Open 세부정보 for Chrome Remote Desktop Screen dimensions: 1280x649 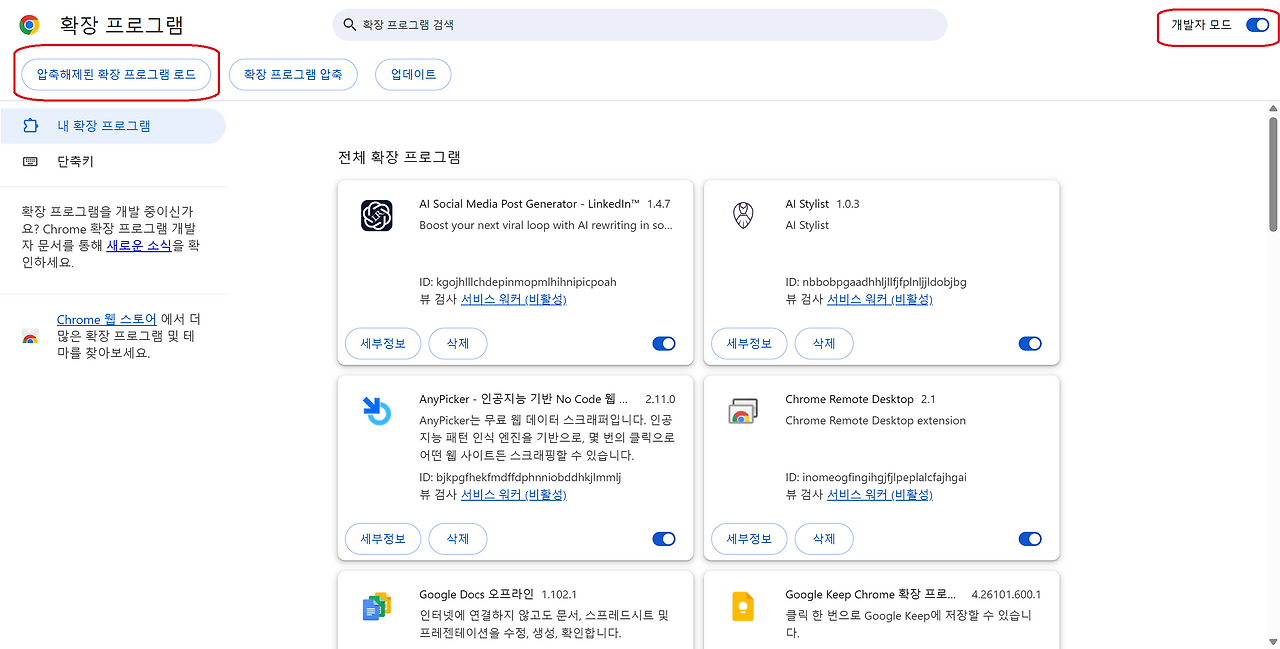pyautogui.click(x=749, y=538)
